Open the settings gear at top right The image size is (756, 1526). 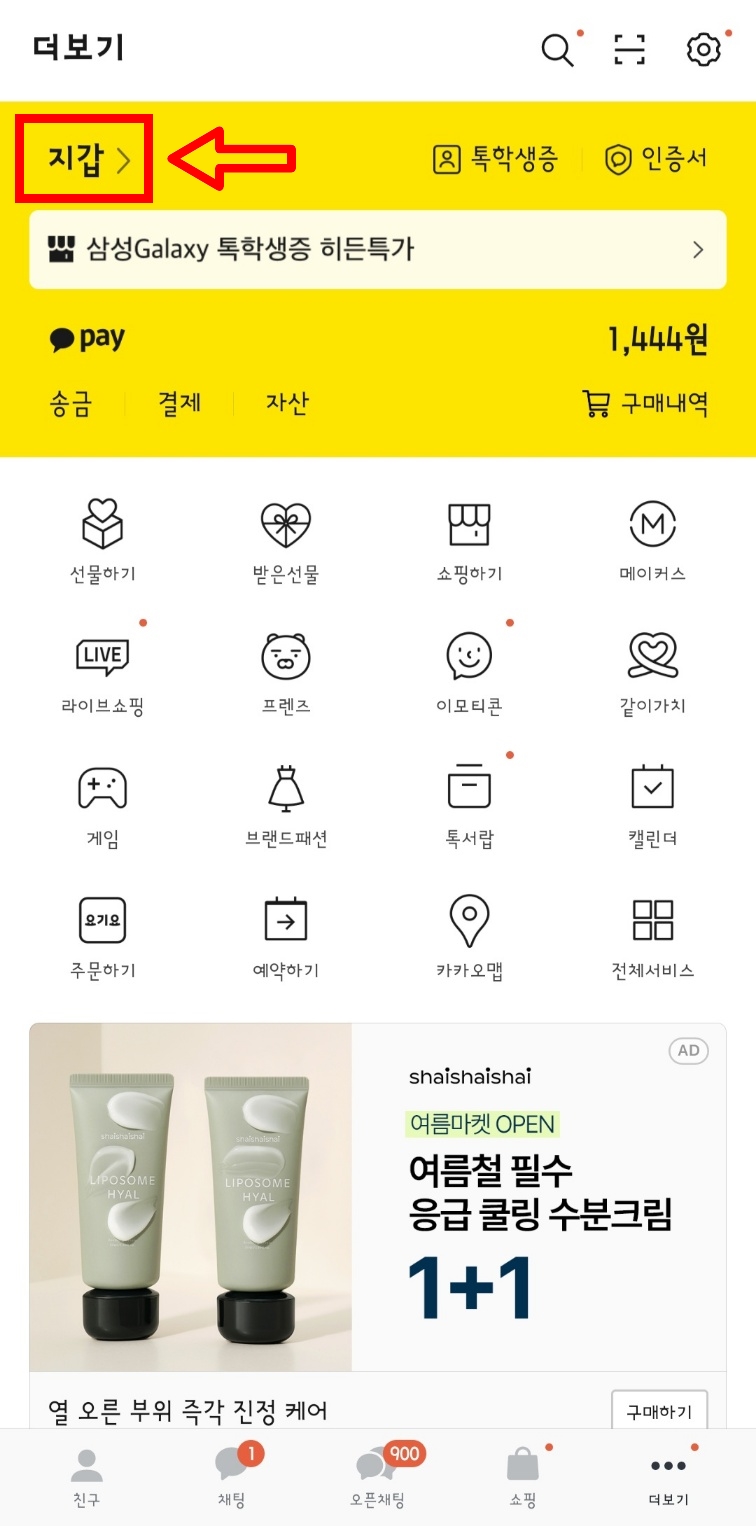[702, 48]
